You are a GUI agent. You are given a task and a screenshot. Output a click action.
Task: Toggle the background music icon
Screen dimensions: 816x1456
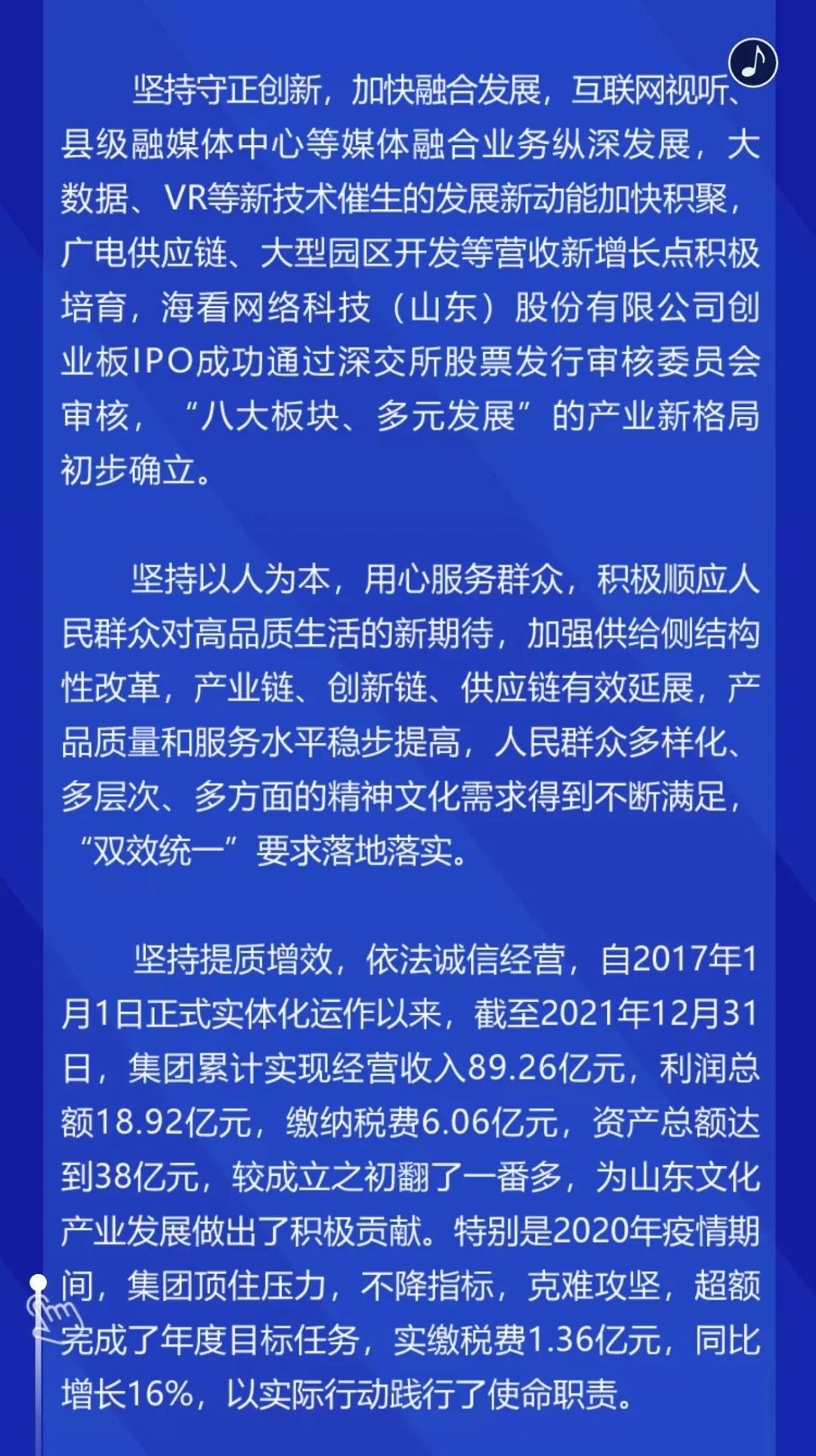[x=753, y=62]
